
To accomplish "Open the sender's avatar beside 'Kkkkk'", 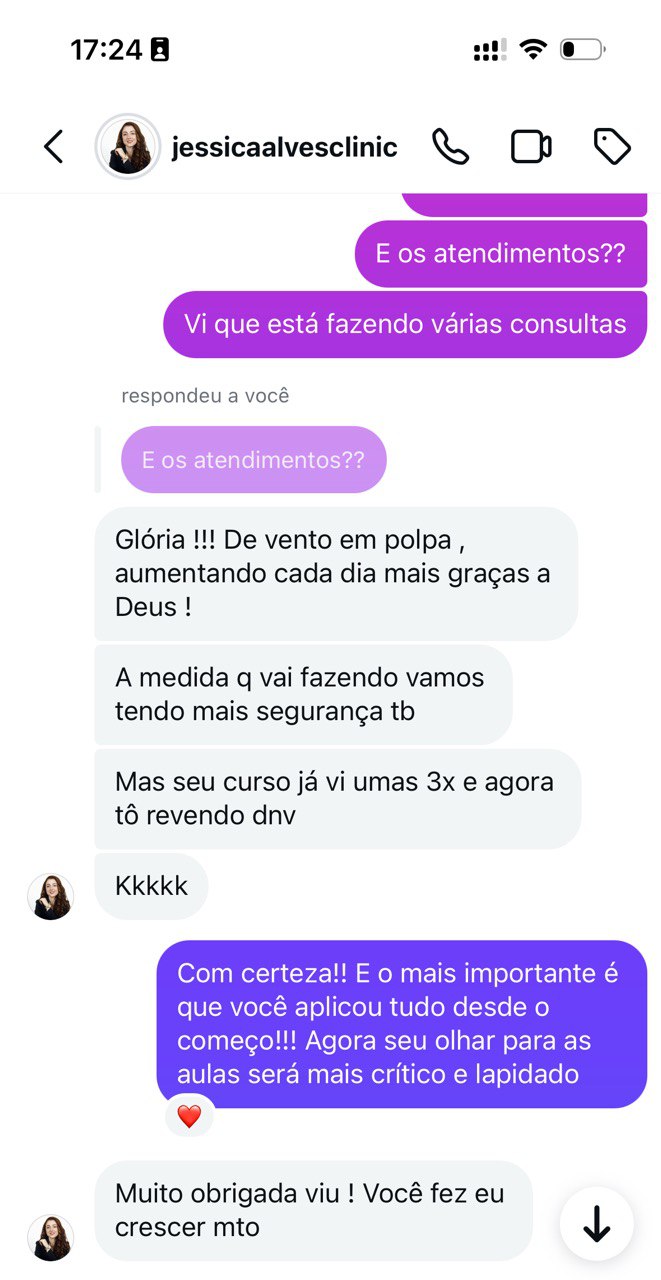I will point(50,896).
